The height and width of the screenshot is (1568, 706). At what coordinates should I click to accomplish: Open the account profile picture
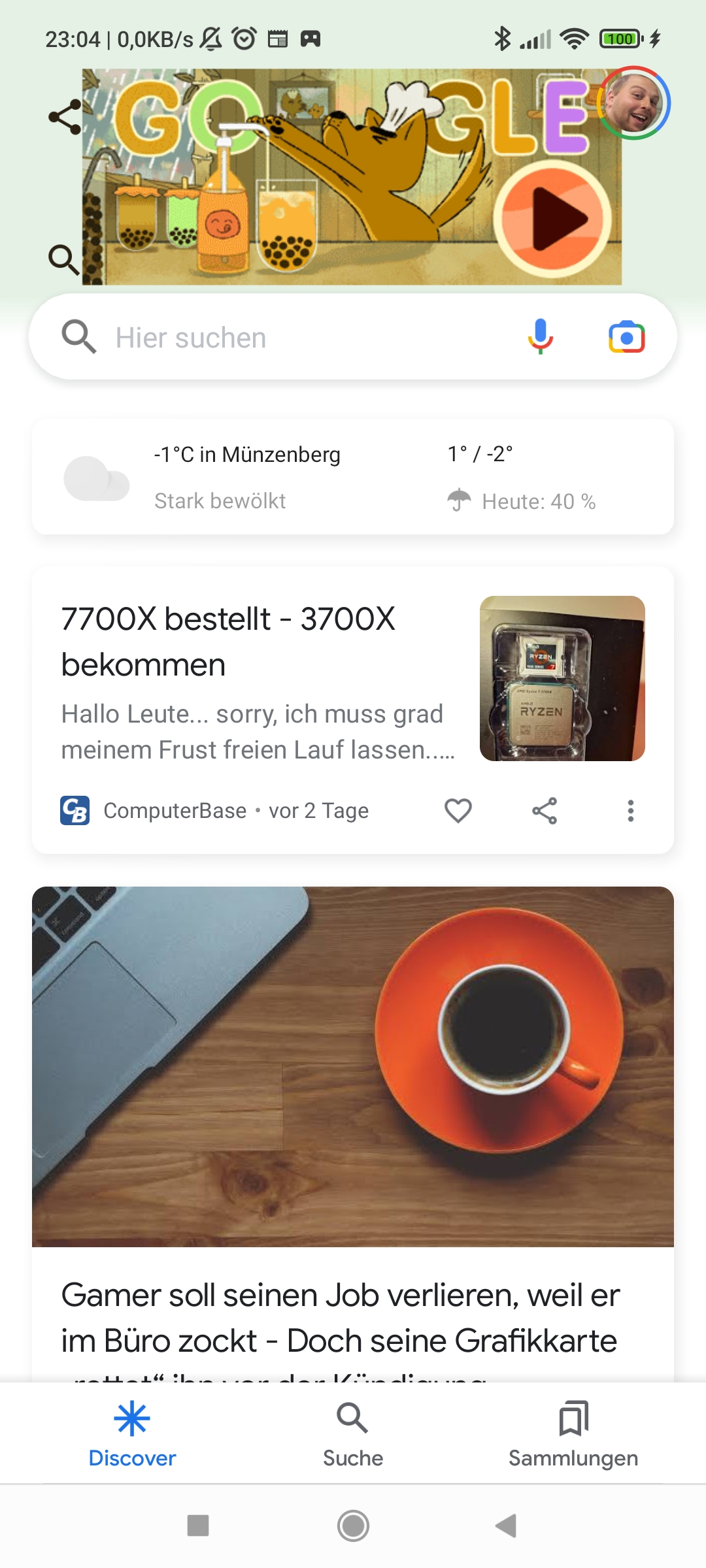[x=633, y=103]
